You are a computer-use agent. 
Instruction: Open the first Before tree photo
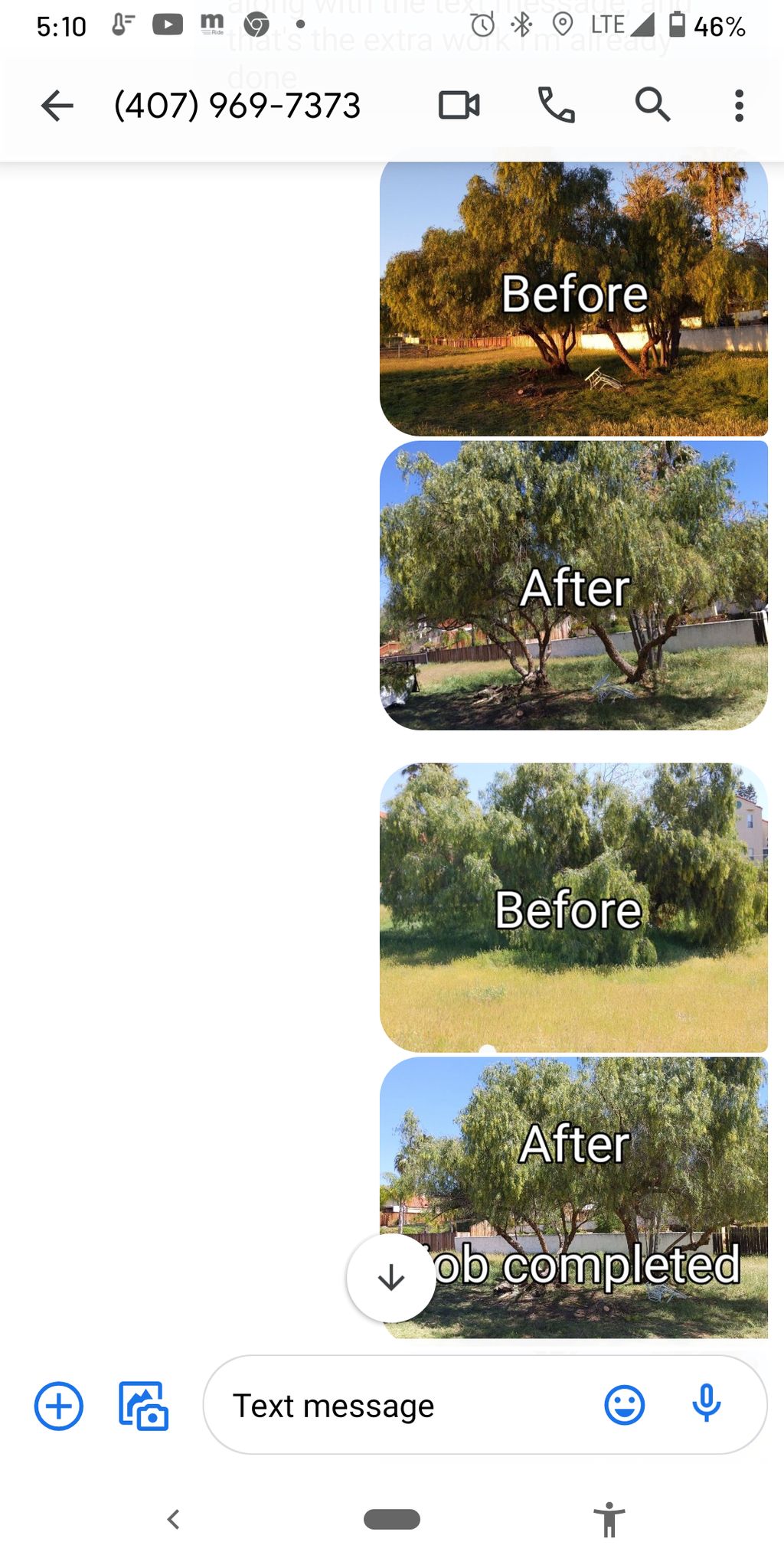[574, 299]
